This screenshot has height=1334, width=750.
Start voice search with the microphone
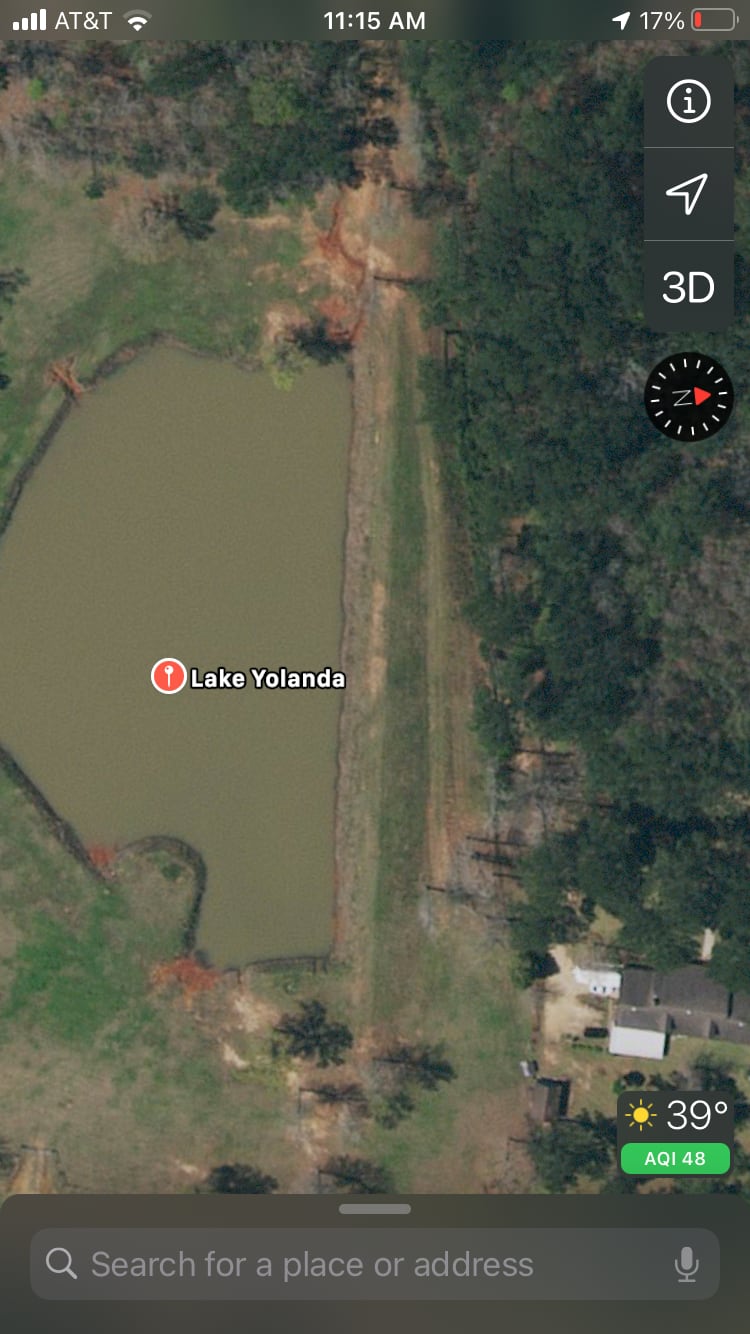(686, 1264)
